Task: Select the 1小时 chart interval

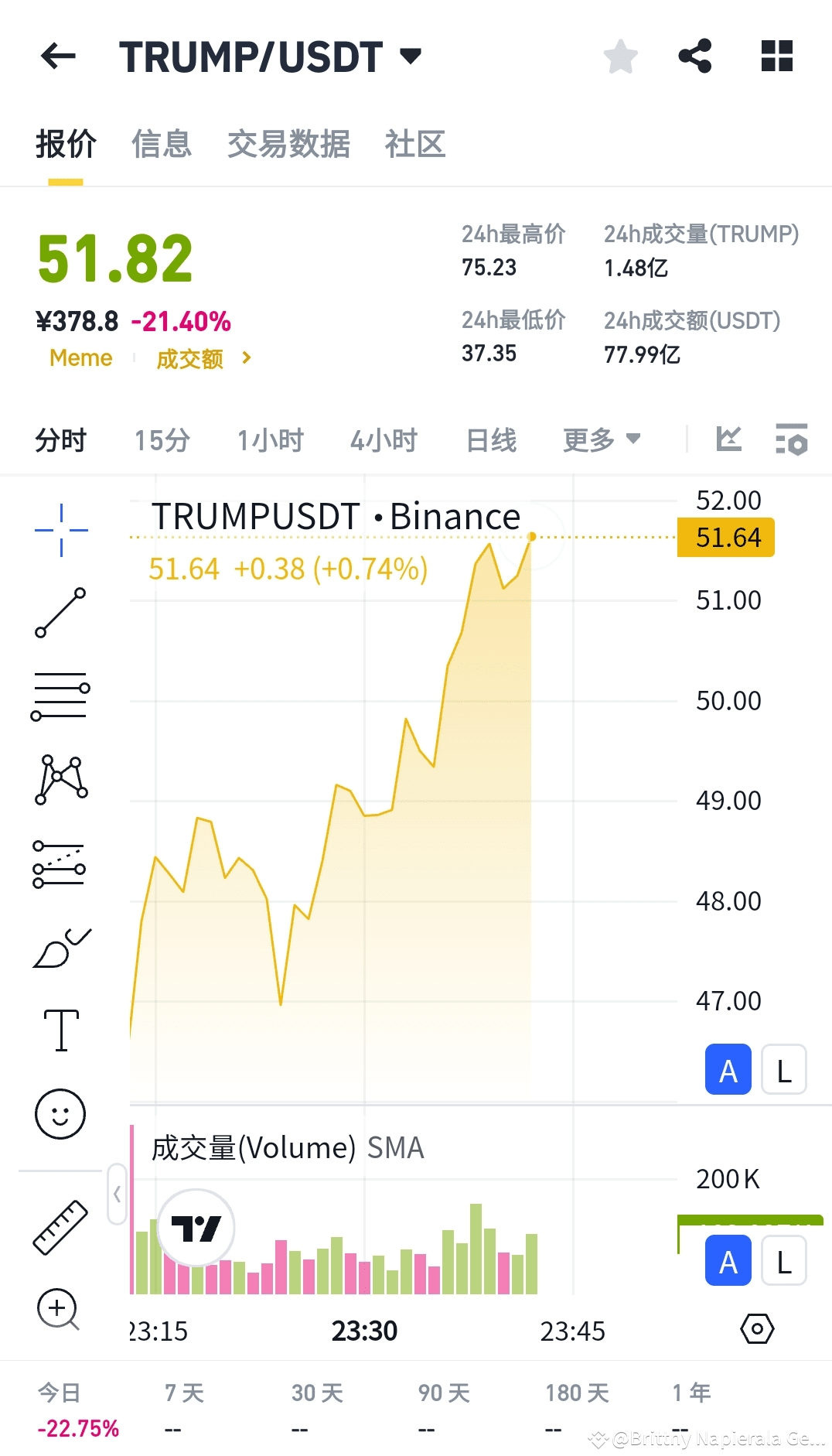Action: click(x=271, y=440)
